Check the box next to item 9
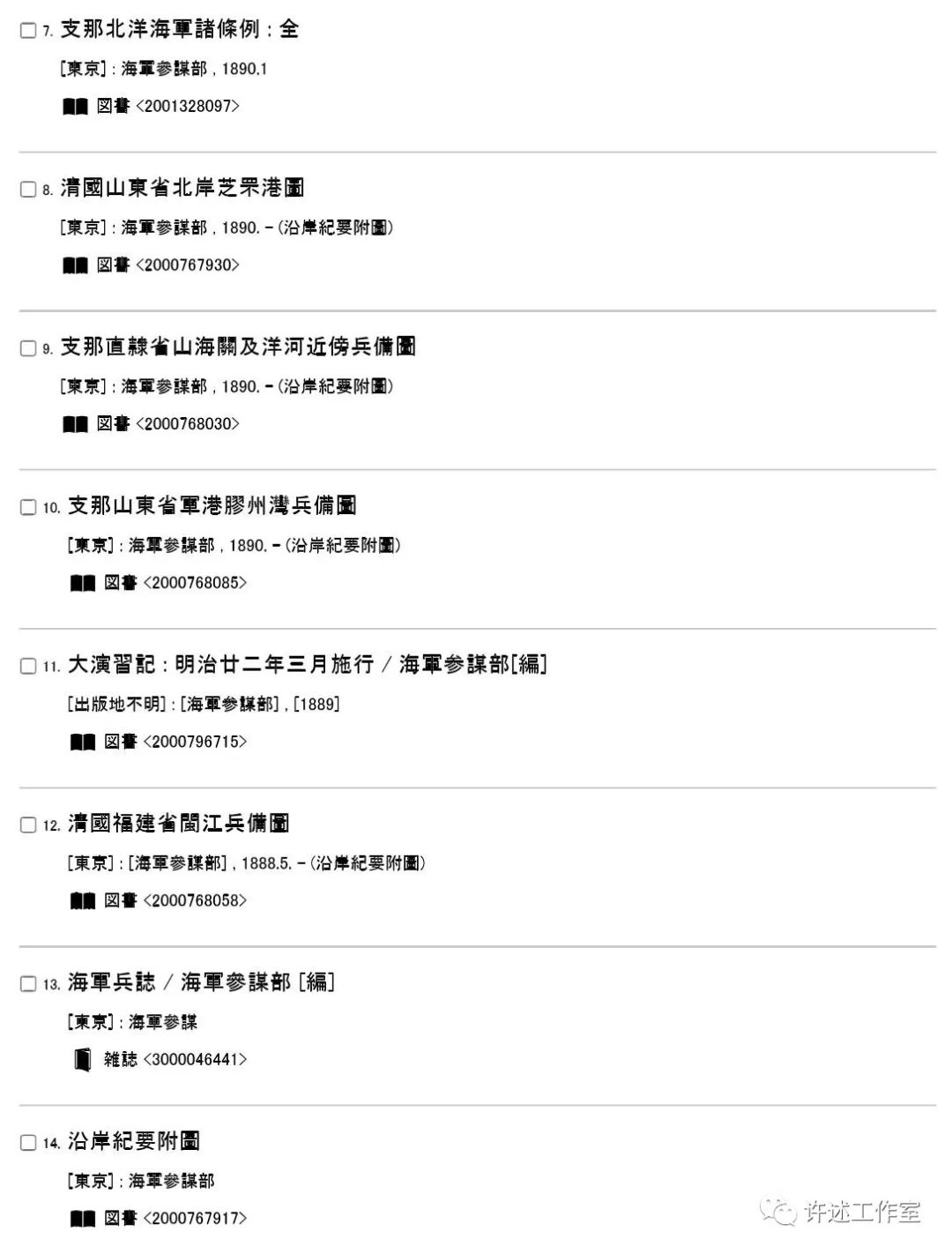Image resolution: width=952 pixels, height=1254 pixels. click(28, 348)
